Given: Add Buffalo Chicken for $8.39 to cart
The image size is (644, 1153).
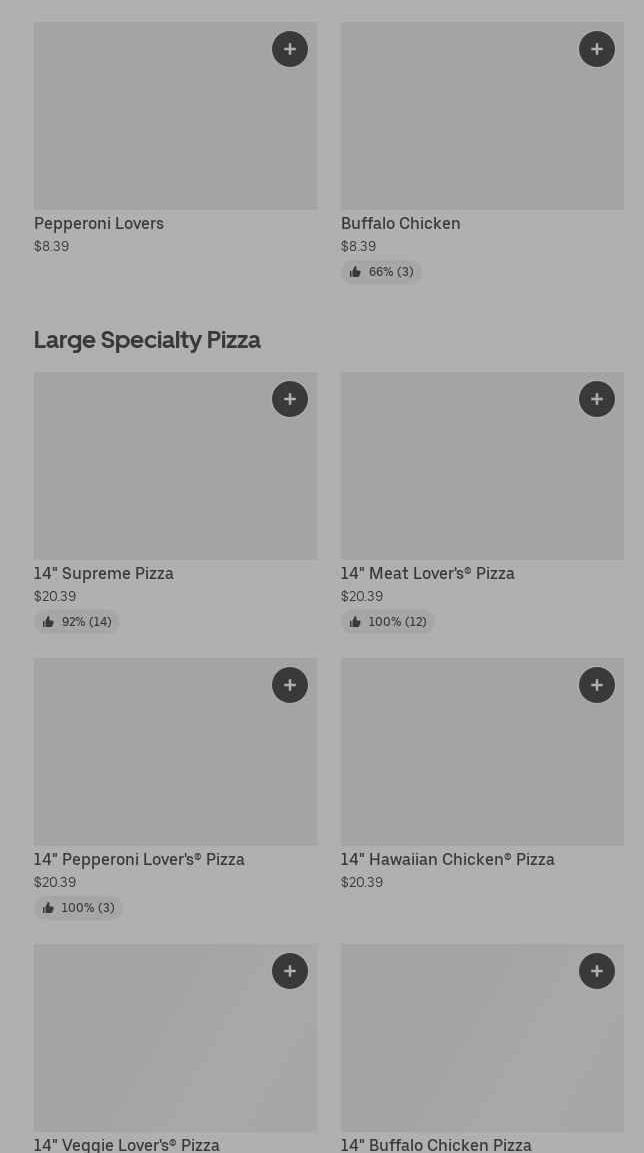Looking at the screenshot, I should (x=597, y=49).
